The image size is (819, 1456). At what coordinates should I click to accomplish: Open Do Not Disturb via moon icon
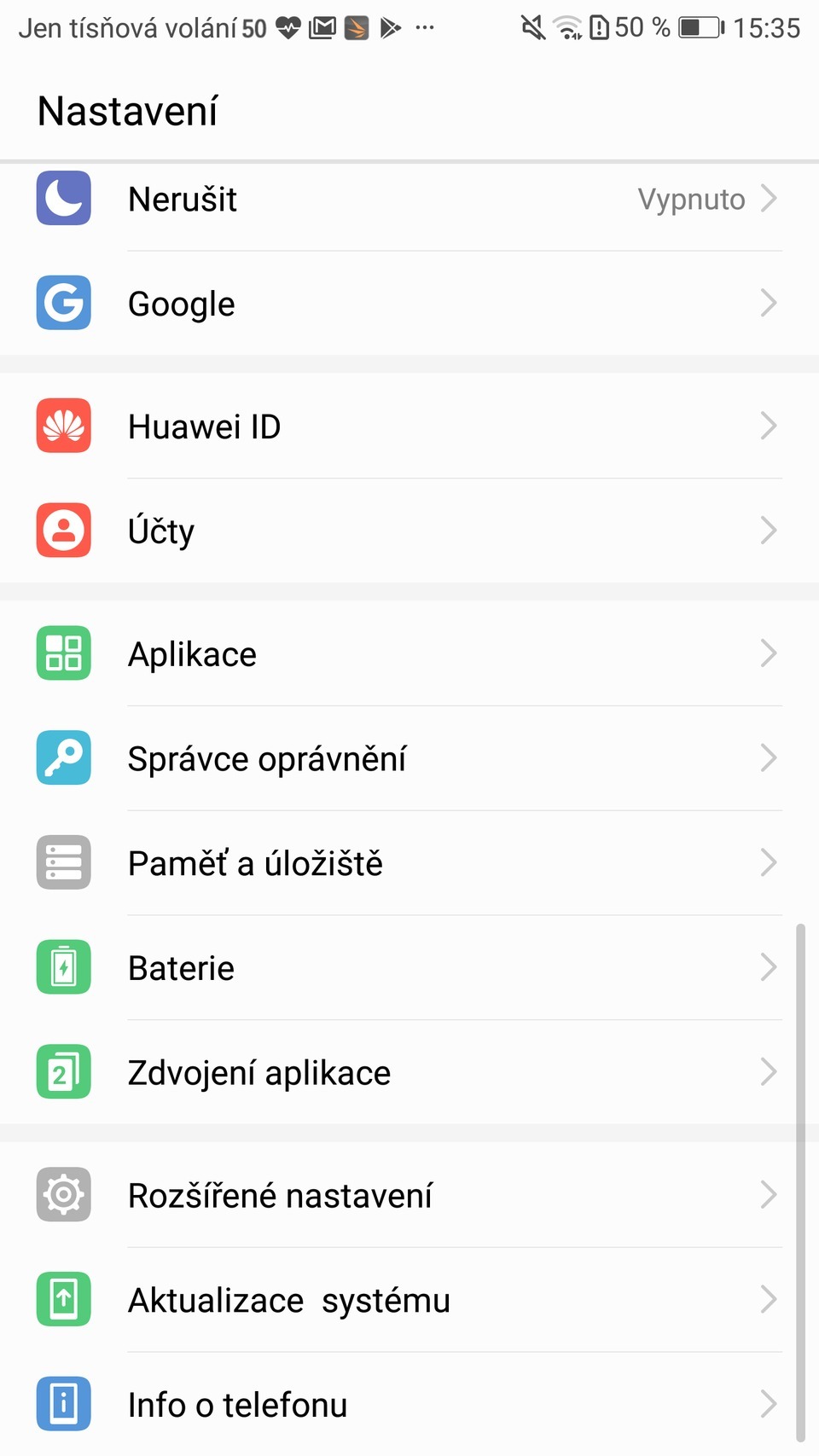(x=62, y=199)
